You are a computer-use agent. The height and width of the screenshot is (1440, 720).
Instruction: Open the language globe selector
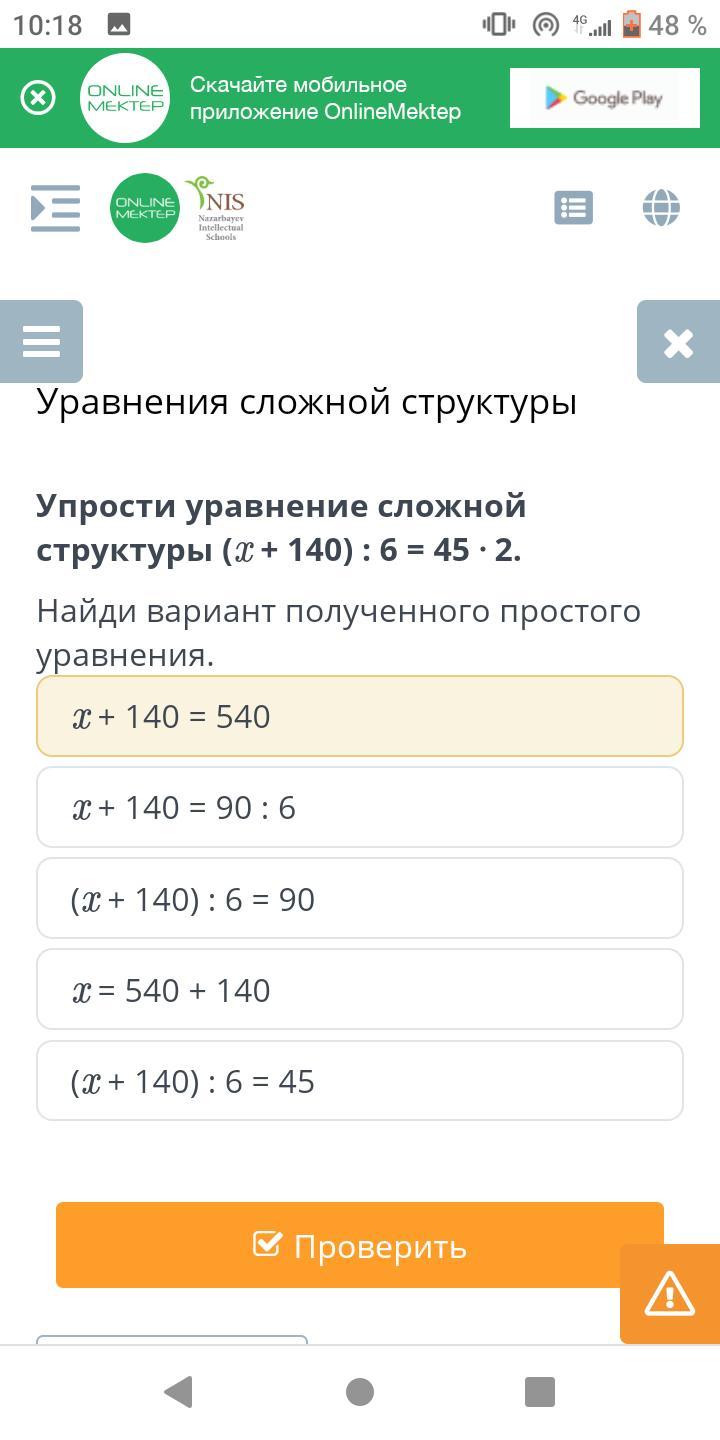[661, 208]
